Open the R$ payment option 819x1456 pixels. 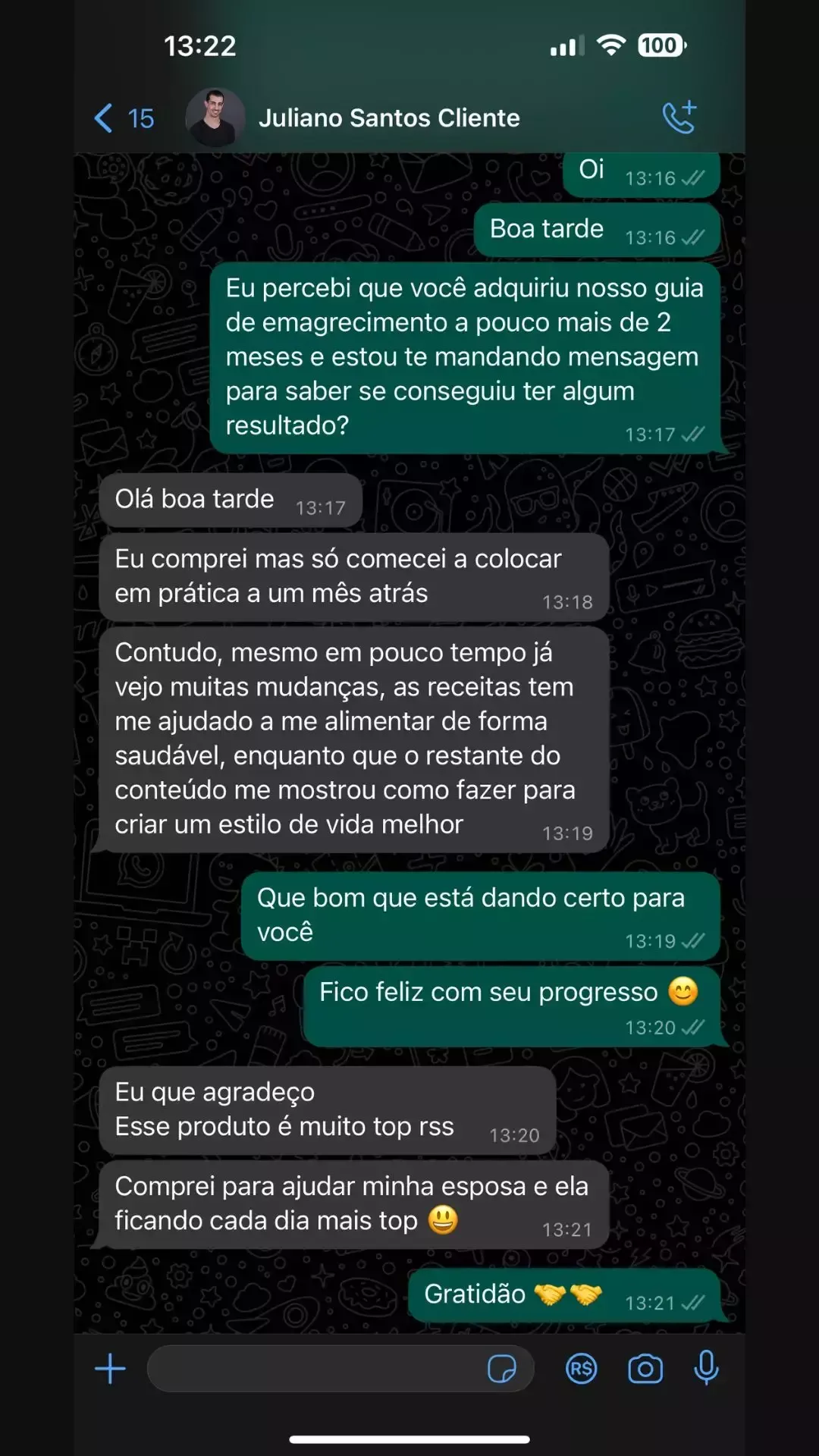(582, 1369)
